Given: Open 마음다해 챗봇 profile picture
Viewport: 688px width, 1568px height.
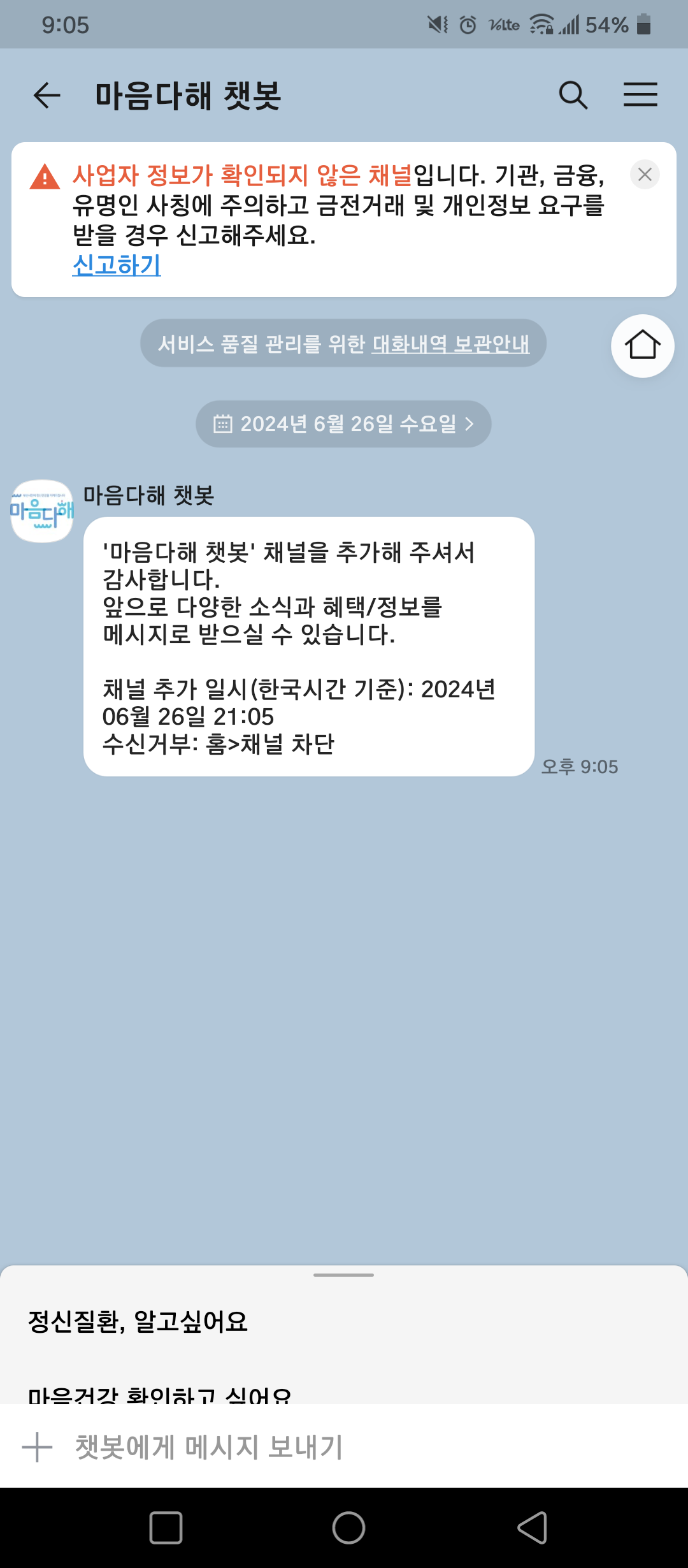Looking at the screenshot, I should pyautogui.click(x=42, y=511).
